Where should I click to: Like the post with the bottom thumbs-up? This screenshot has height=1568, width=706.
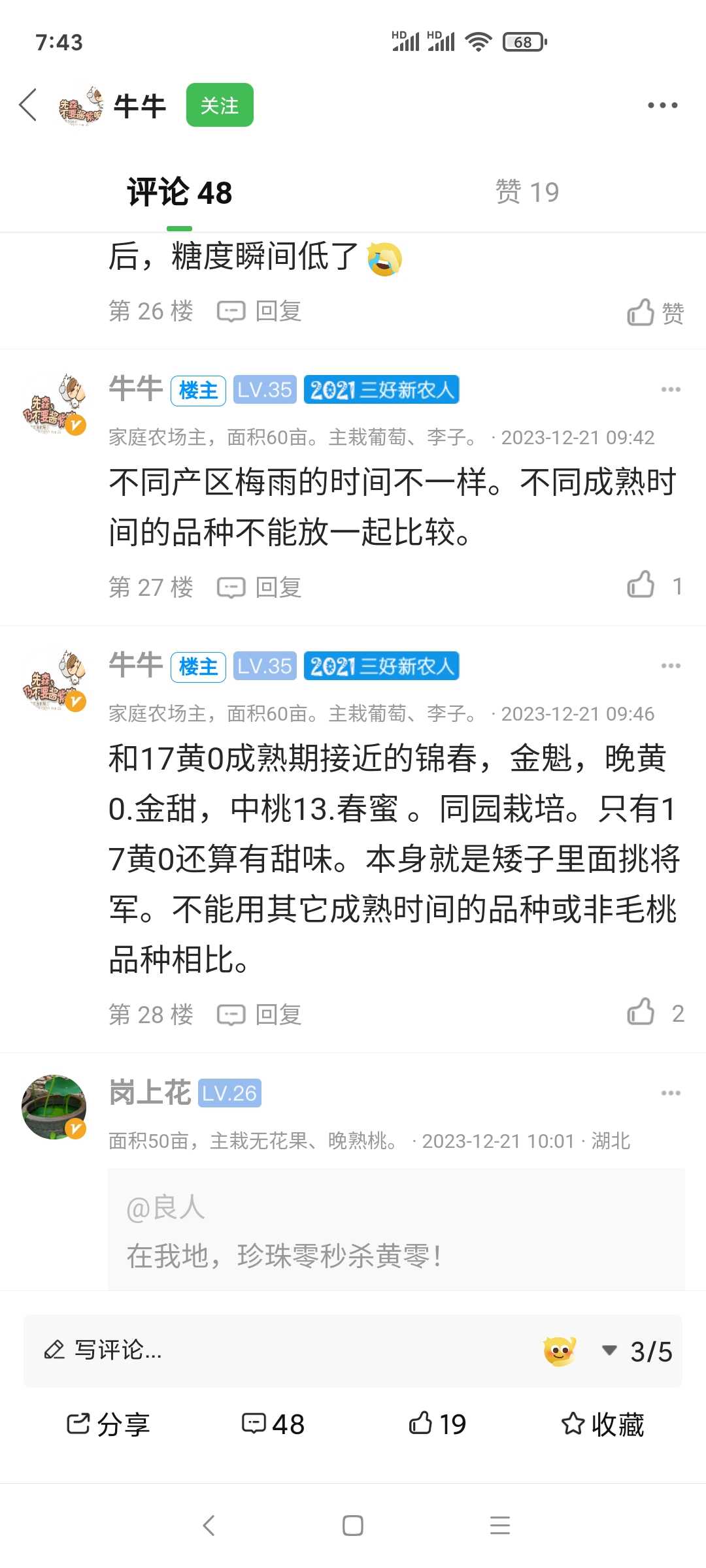click(x=437, y=1424)
